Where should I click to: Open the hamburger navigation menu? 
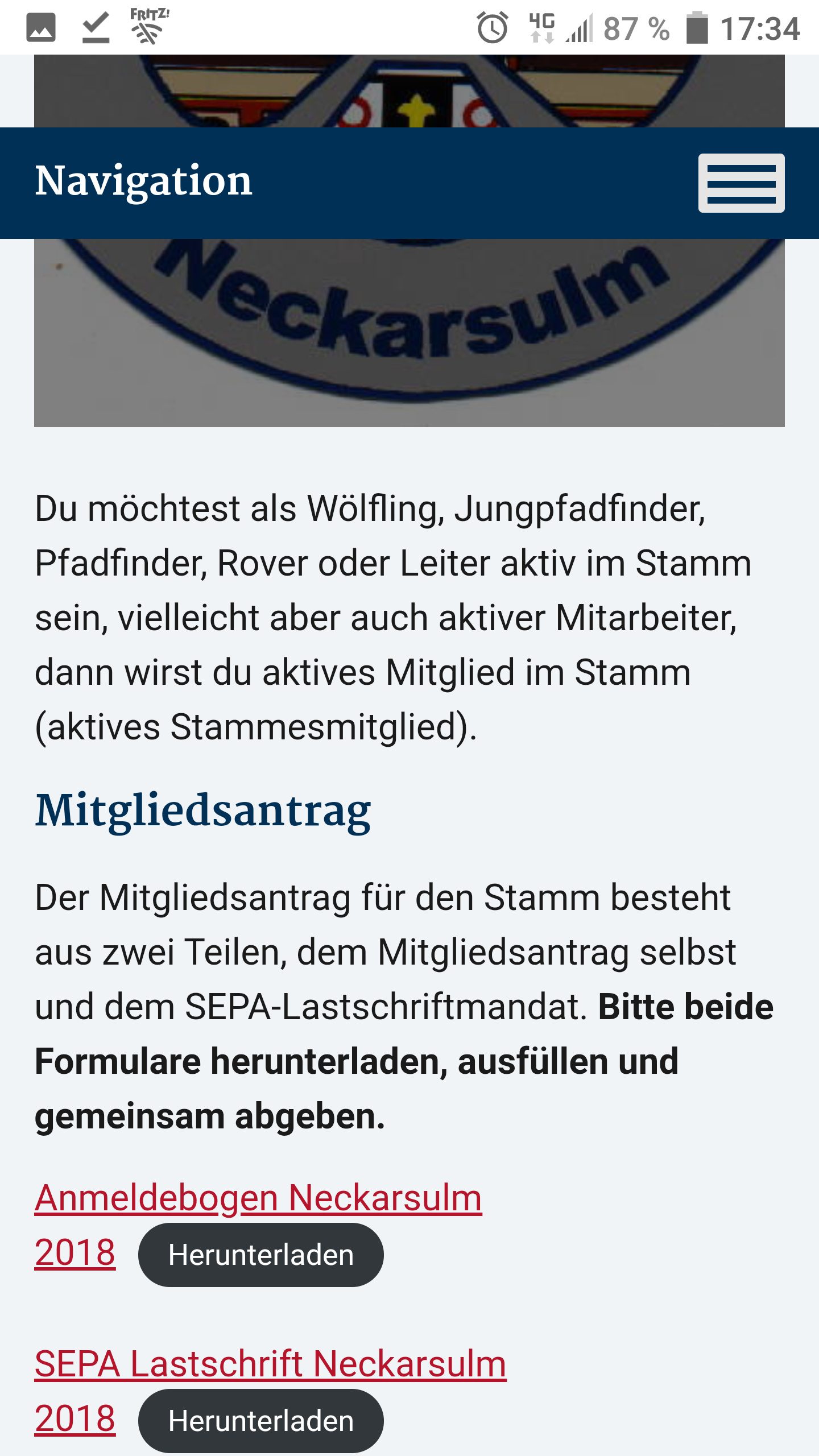(x=741, y=183)
